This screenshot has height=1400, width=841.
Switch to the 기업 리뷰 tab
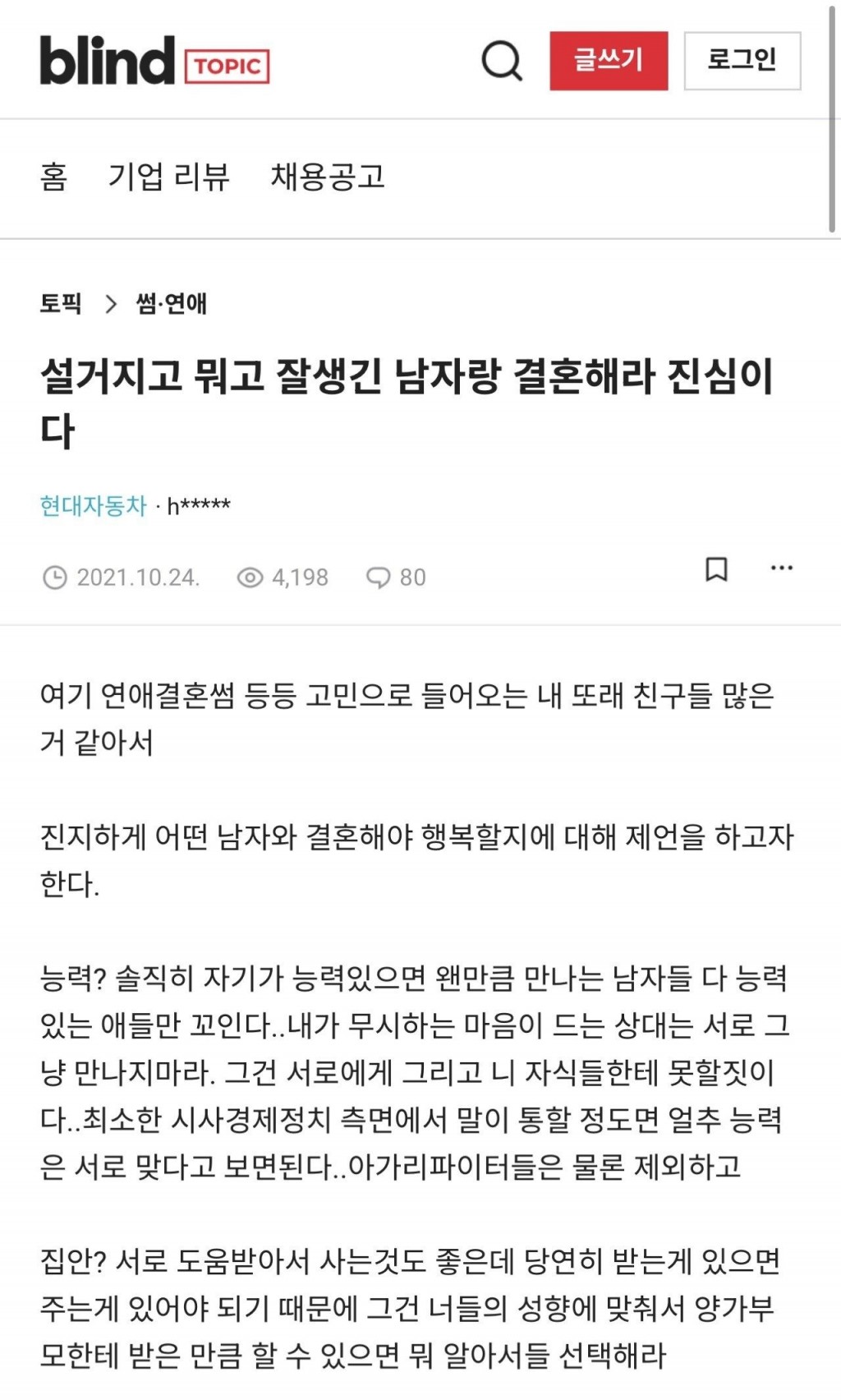click(168, 177)
